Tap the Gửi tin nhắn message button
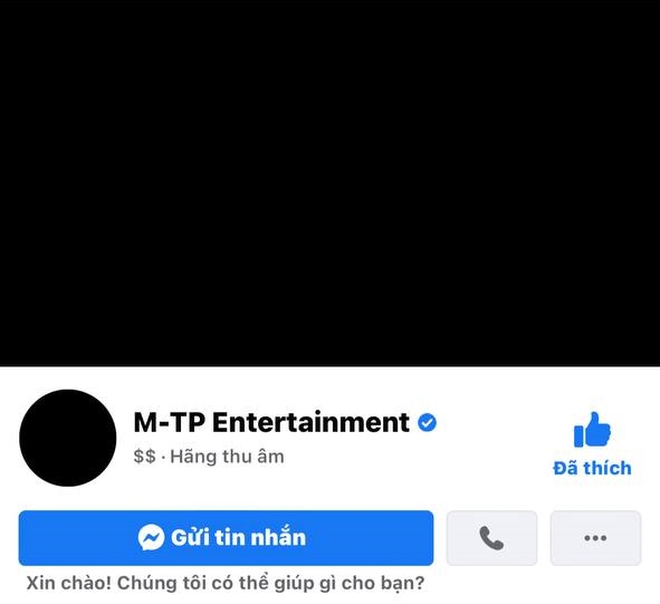This screenshot has width=660, height=604. (226, 538)
